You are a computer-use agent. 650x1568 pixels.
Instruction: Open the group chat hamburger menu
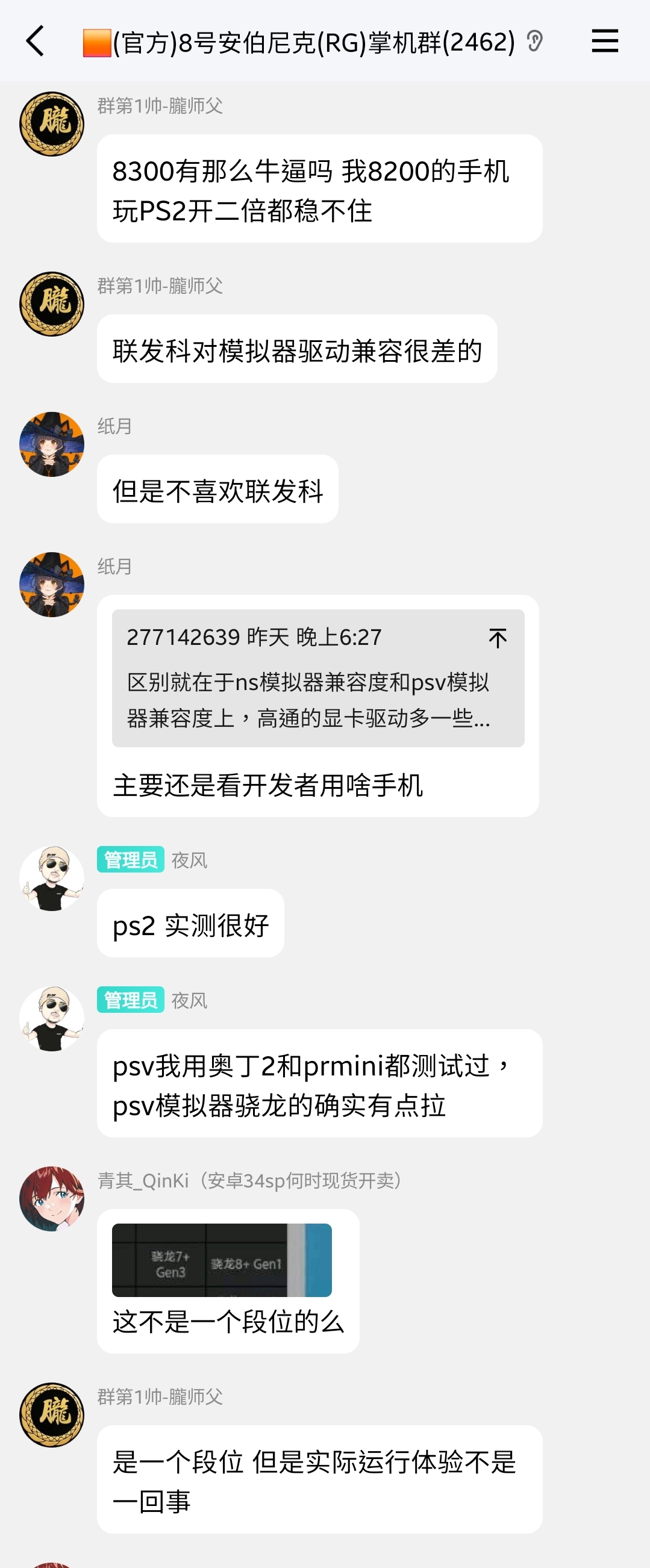pos(604,42)
